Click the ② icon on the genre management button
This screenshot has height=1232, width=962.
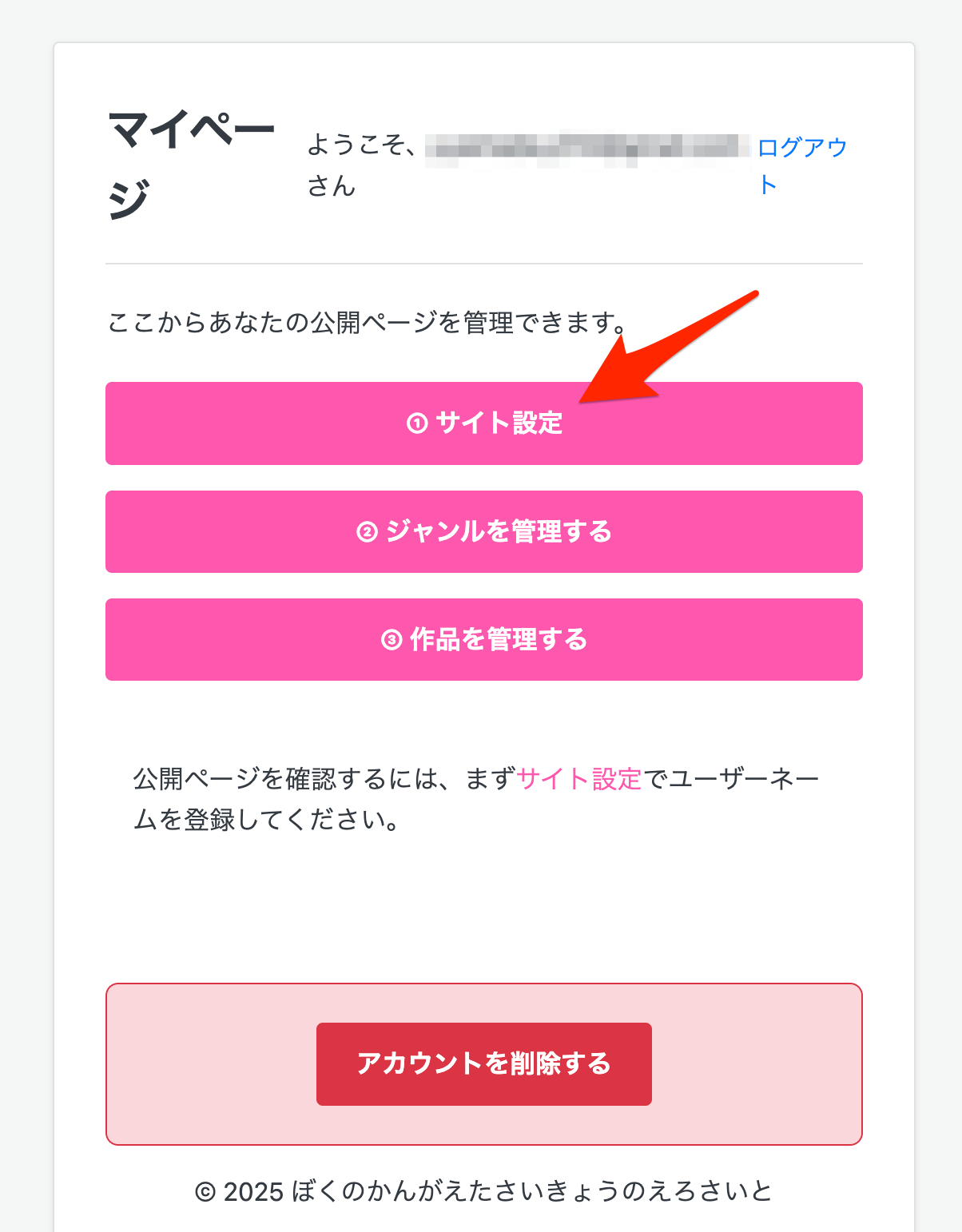[x=368, y=531]
